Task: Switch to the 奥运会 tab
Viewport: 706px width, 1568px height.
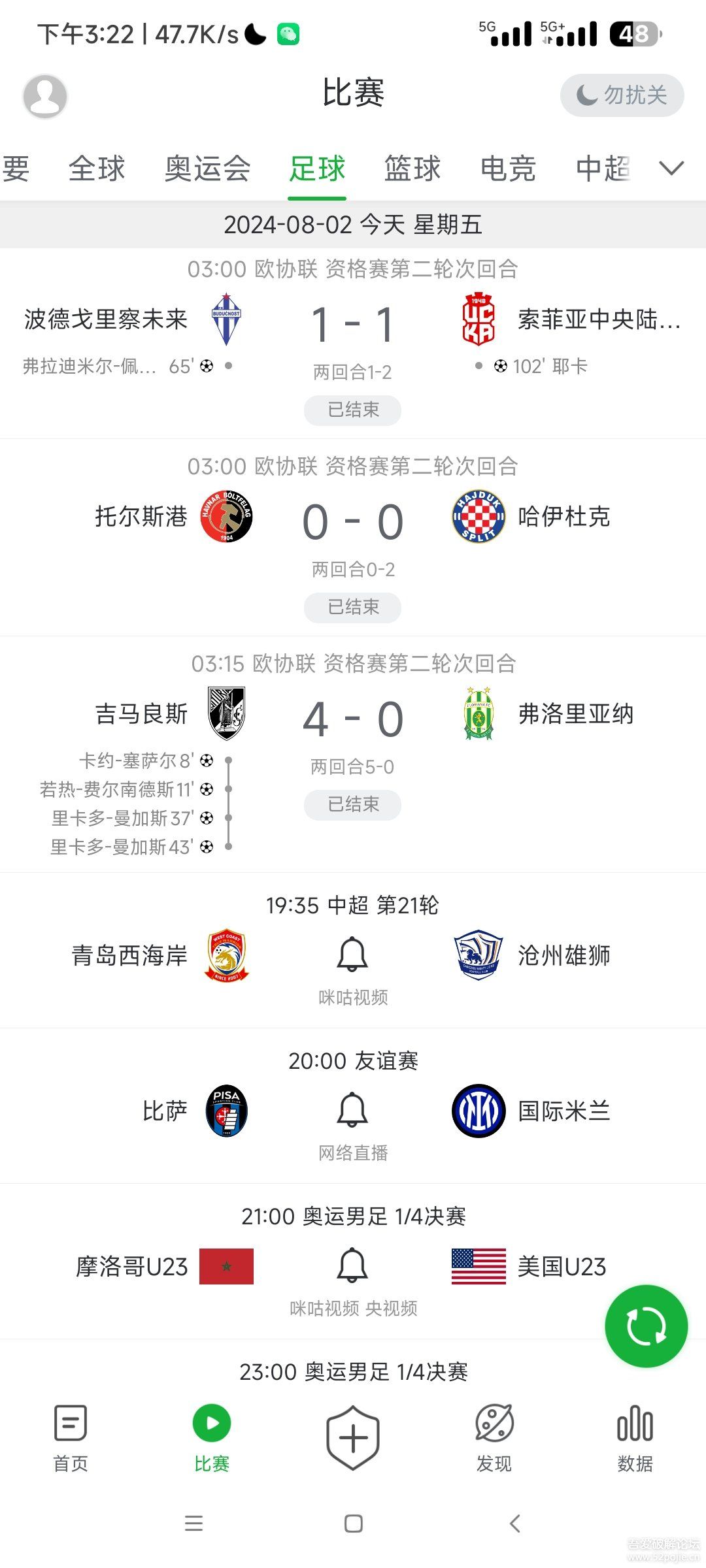Action: point(207,169)
